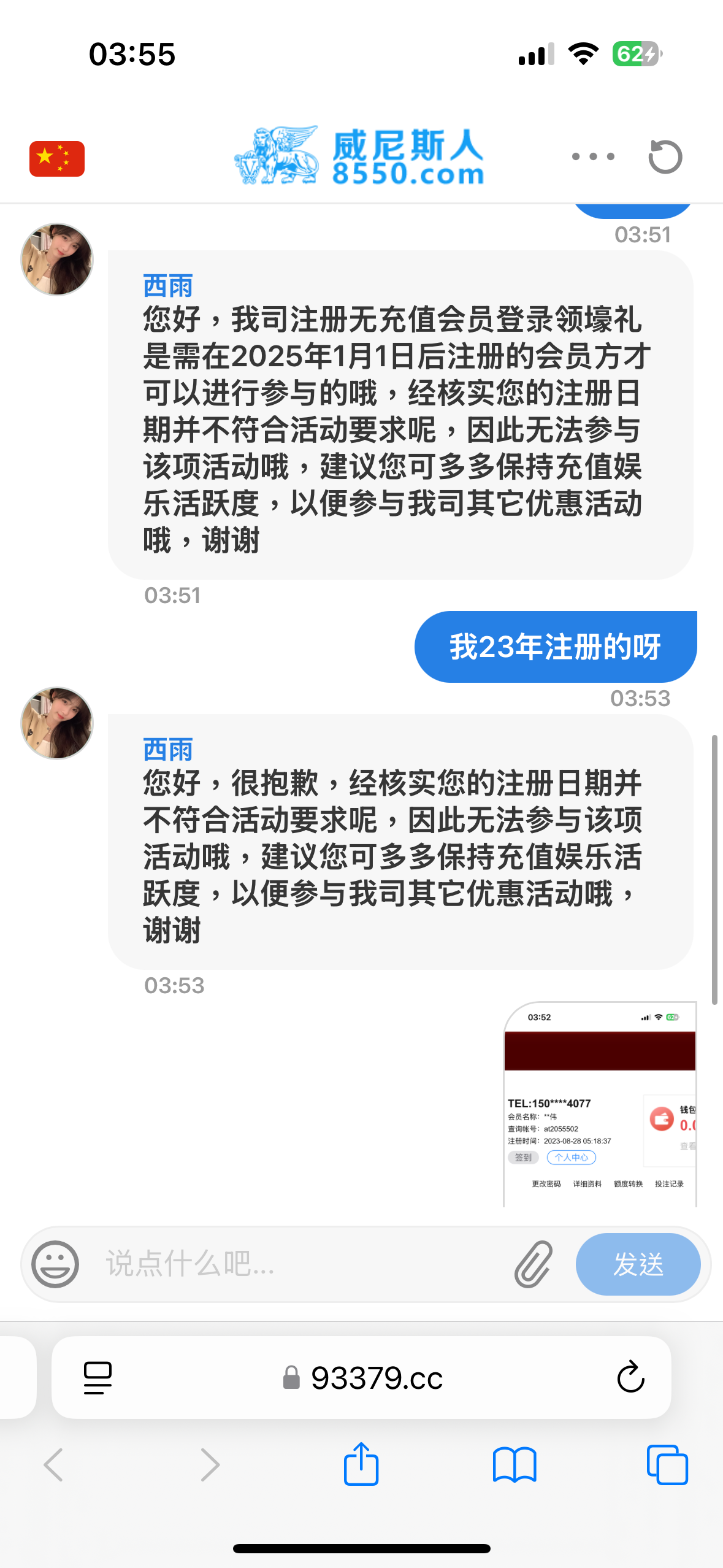This screenshot has height=1568, width=723.
Task: Go back to the previous page in Safari
Action: tap(54, 1465)
